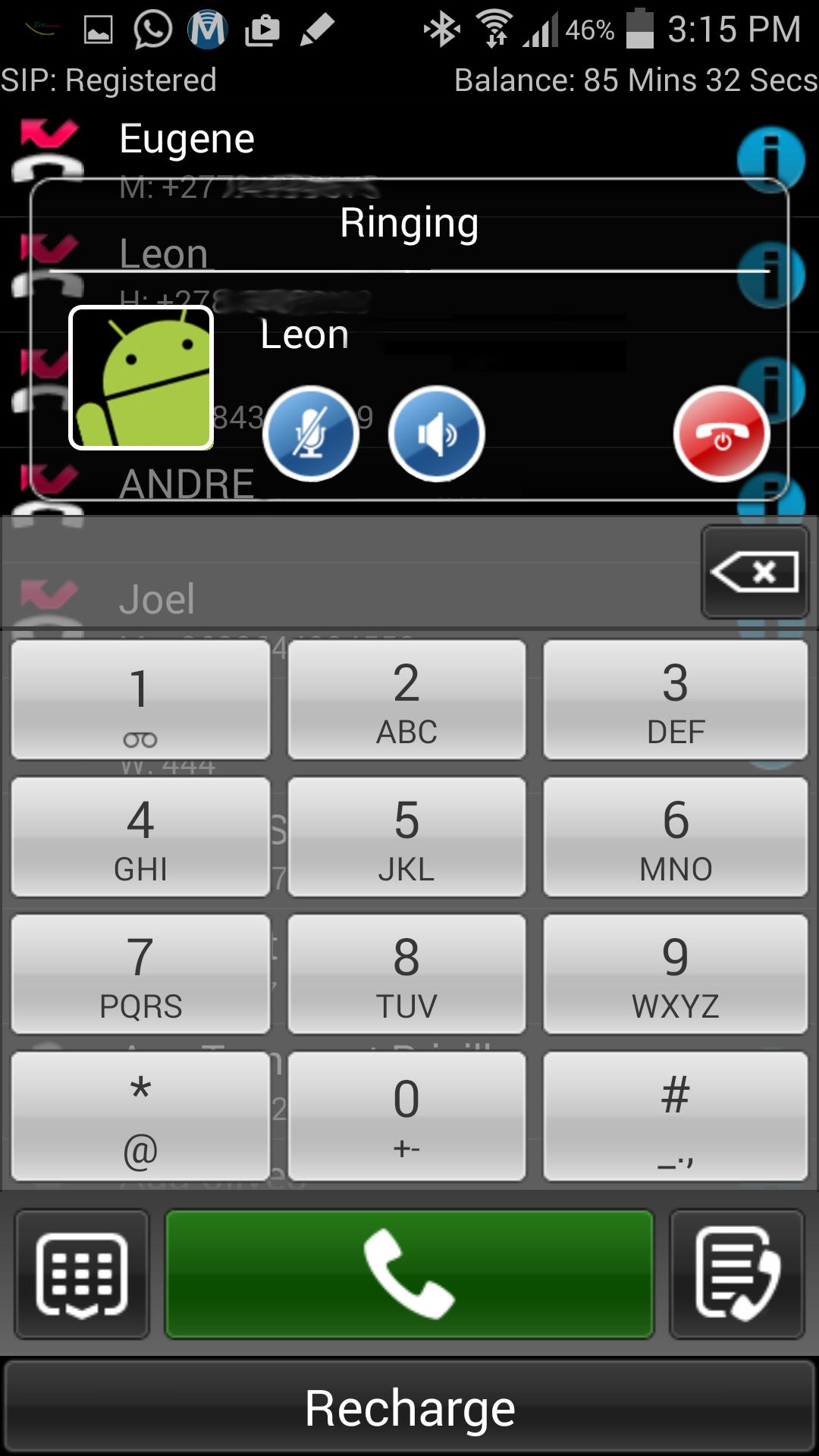Mute the microphone during the call

pyautogui.click(x=310, y=434)
